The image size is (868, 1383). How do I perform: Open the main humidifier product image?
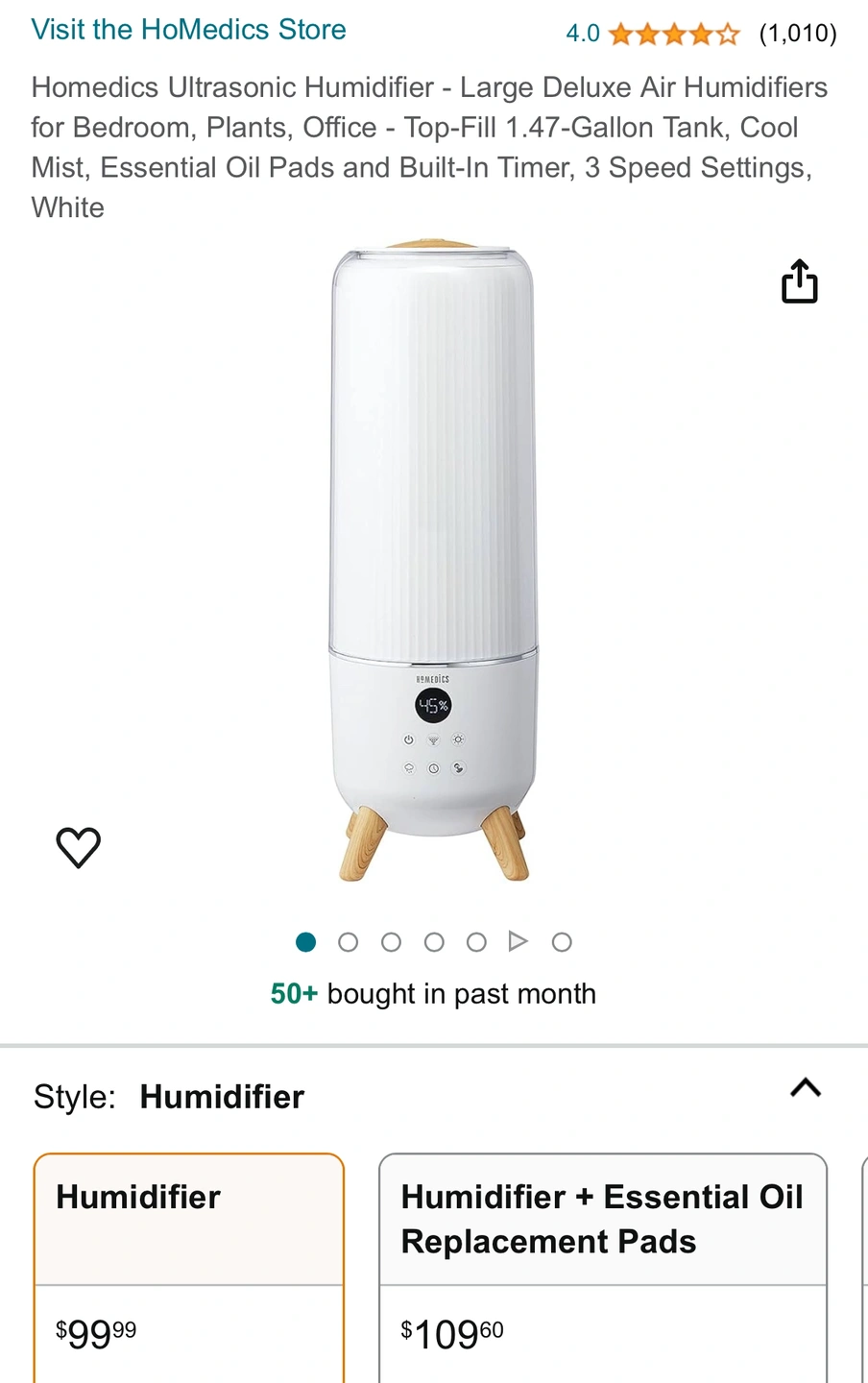(434, 562)
